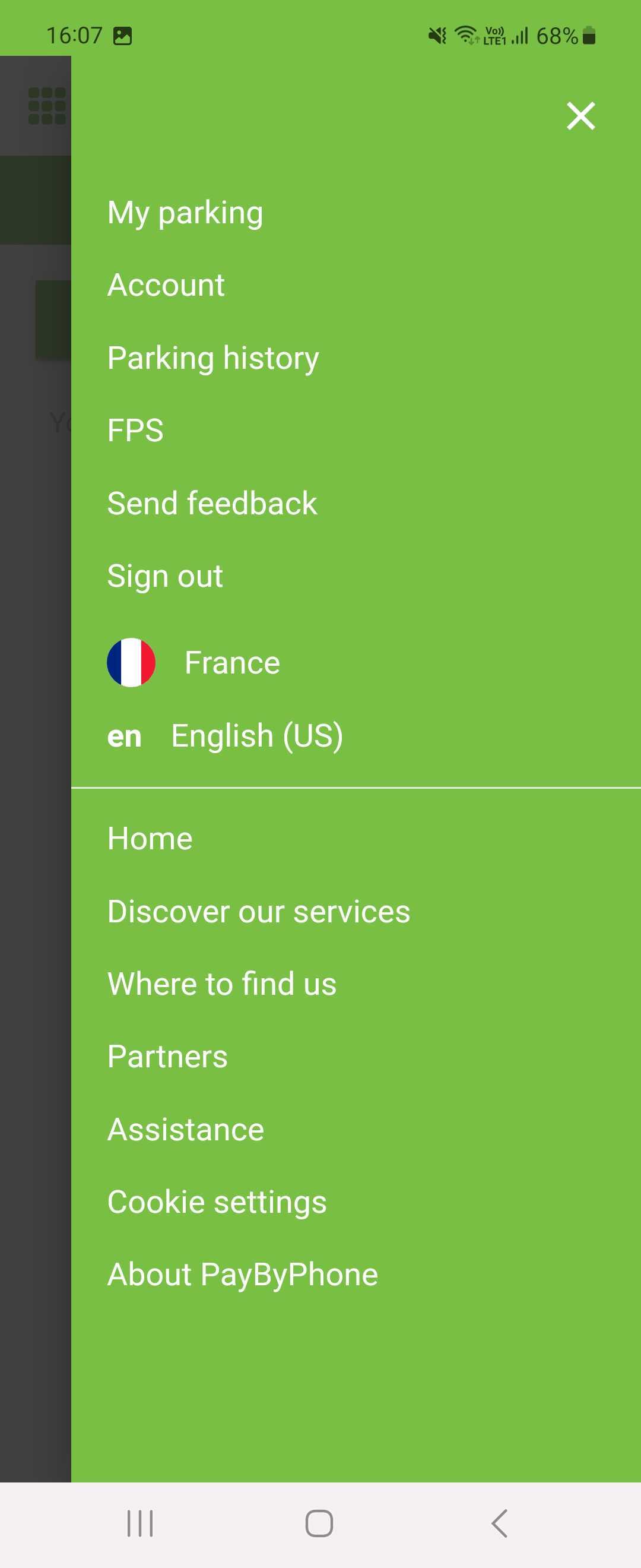Open About PayByPhone
The image size is (641, 1568).
point(242,1274)
